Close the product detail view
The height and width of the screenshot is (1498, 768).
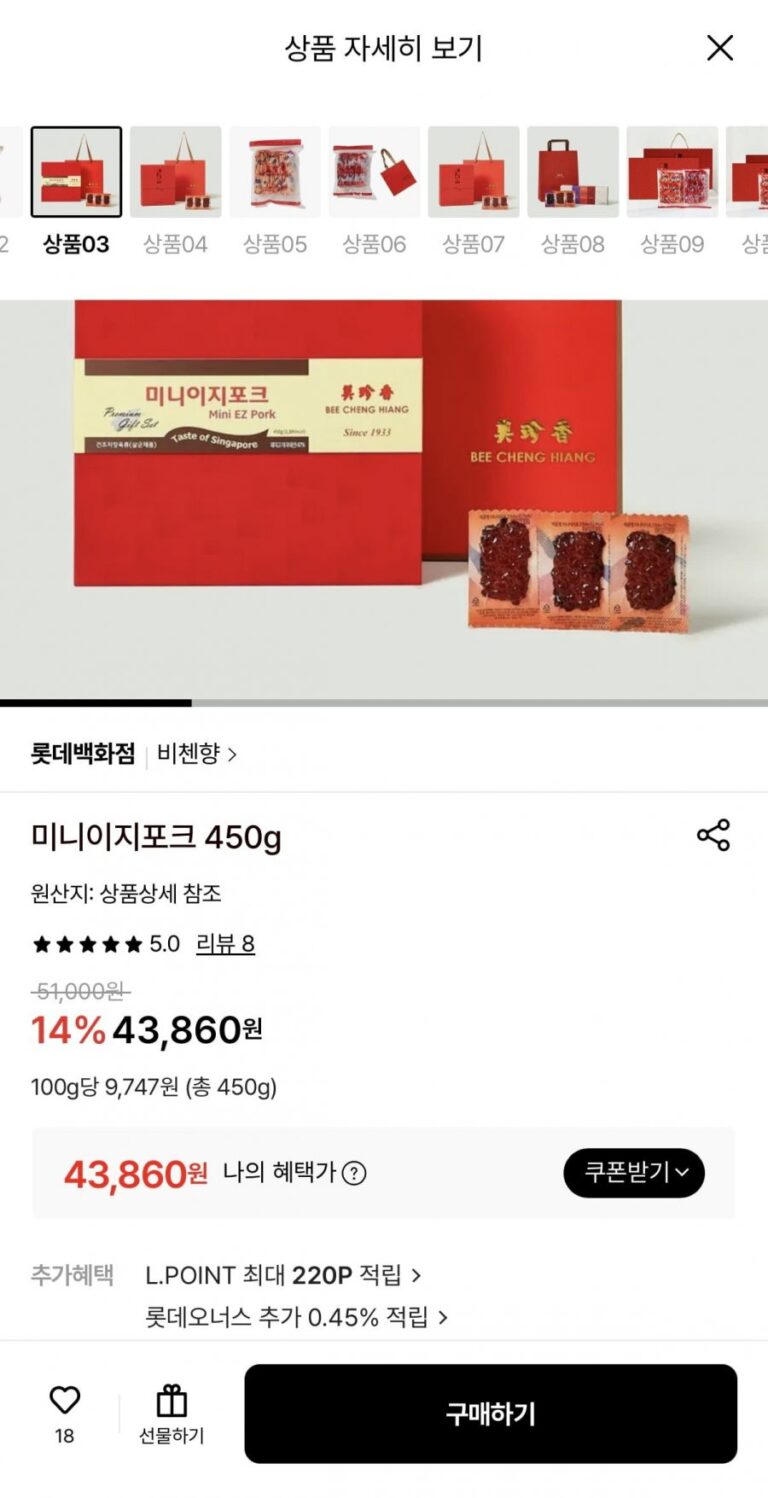(719, 48)
